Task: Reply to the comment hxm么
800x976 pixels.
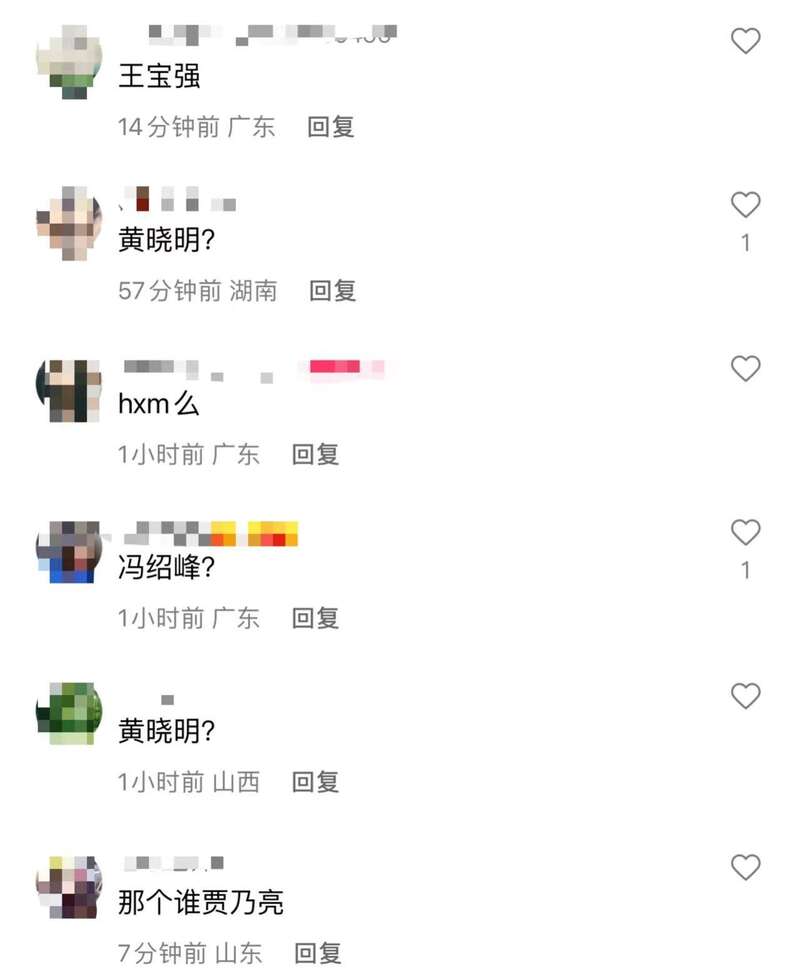Action: tap(316, 454)
